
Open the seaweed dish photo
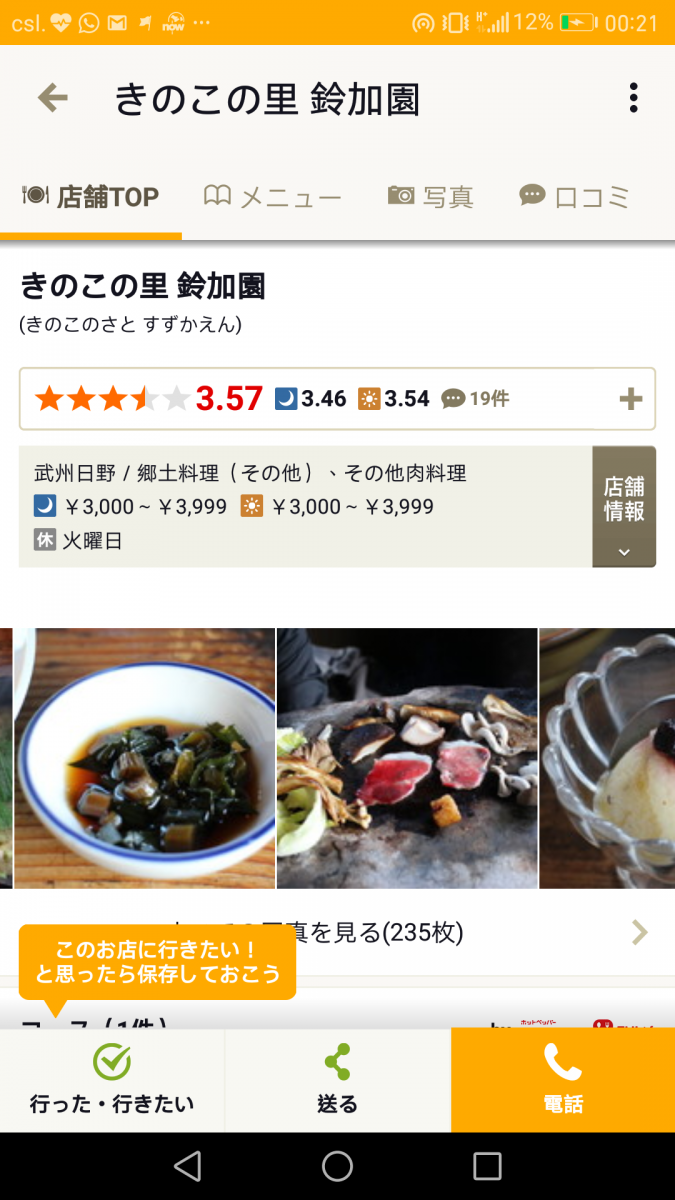[x=144, y=758]
